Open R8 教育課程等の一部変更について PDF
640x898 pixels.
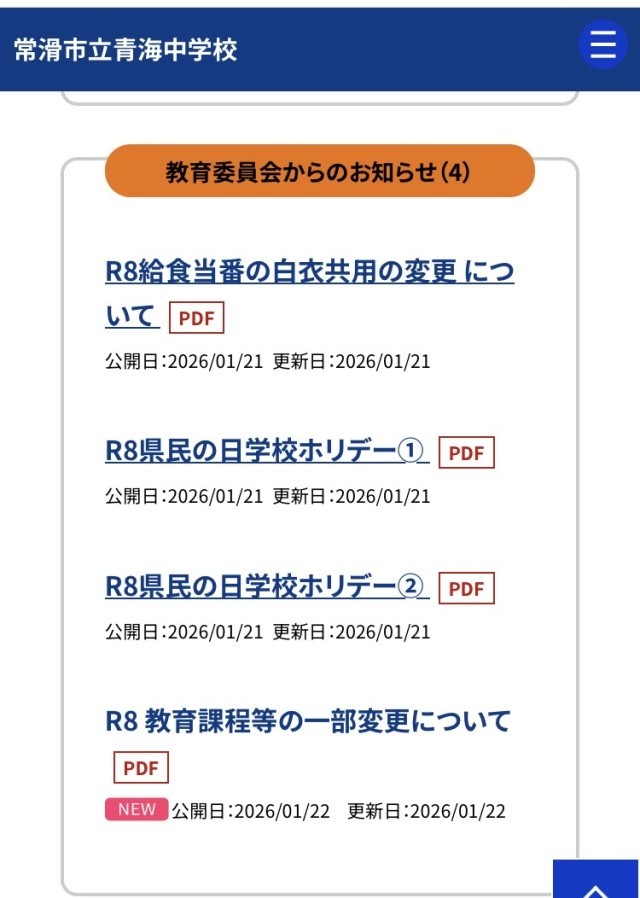click(307, 721)
